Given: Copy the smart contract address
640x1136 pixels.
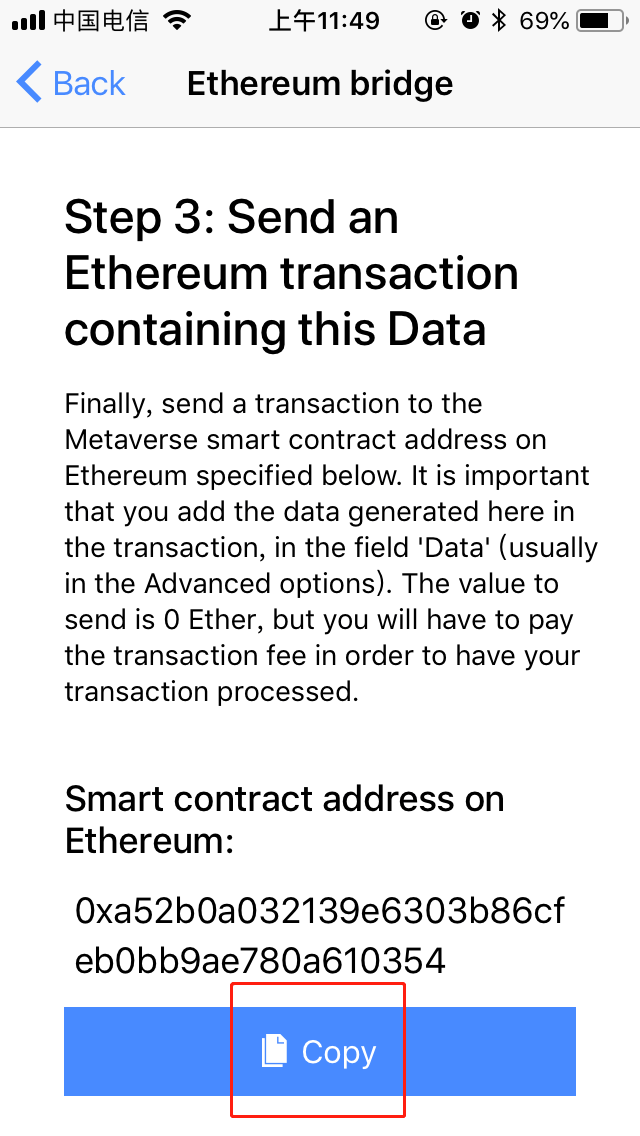Looking at the screenshot, I should pyautogui.click(x=320, y=1051).
